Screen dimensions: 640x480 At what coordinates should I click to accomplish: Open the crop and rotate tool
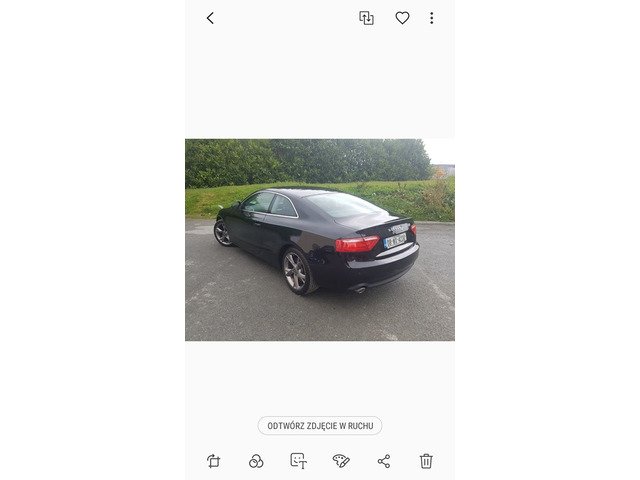[x=214, y=461]
